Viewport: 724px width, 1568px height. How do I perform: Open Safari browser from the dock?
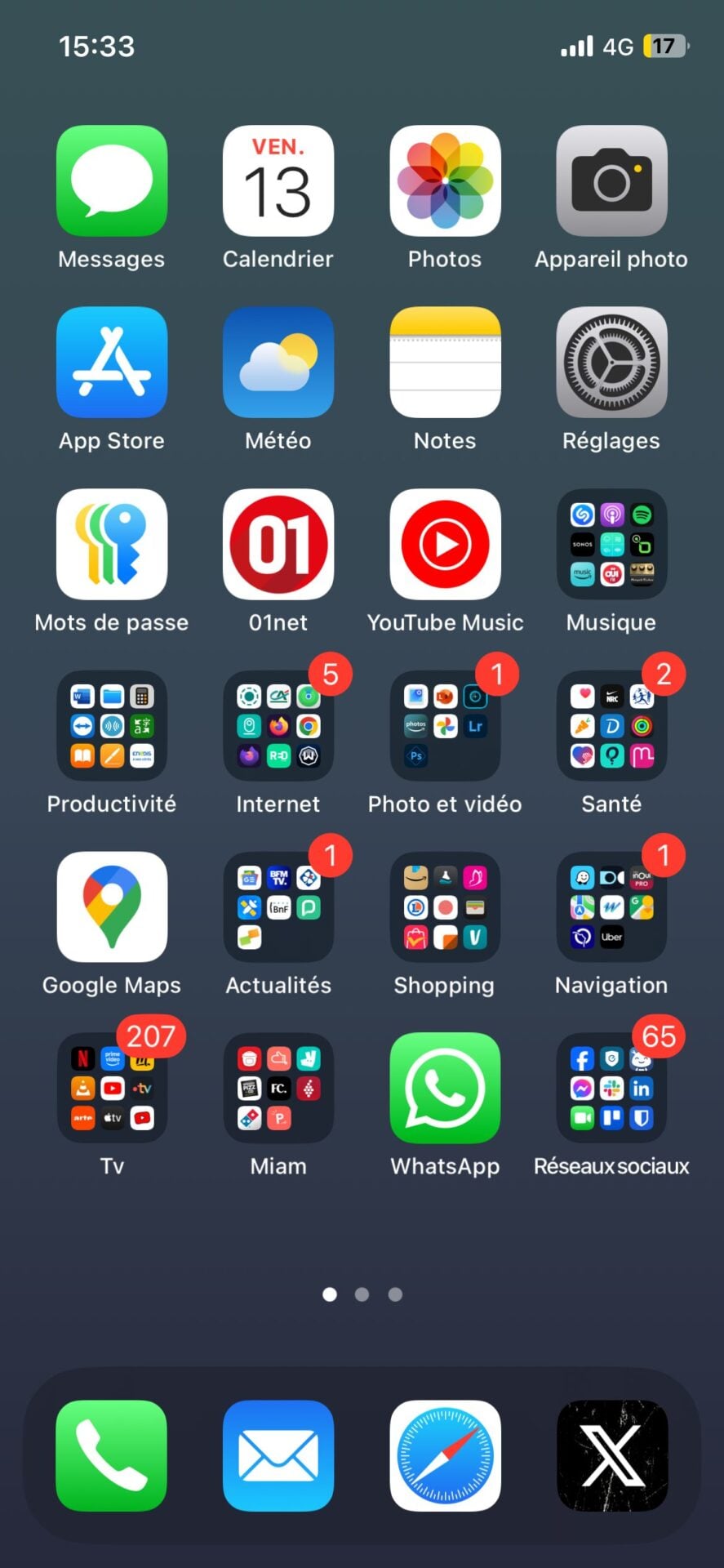click(445, 1455)
